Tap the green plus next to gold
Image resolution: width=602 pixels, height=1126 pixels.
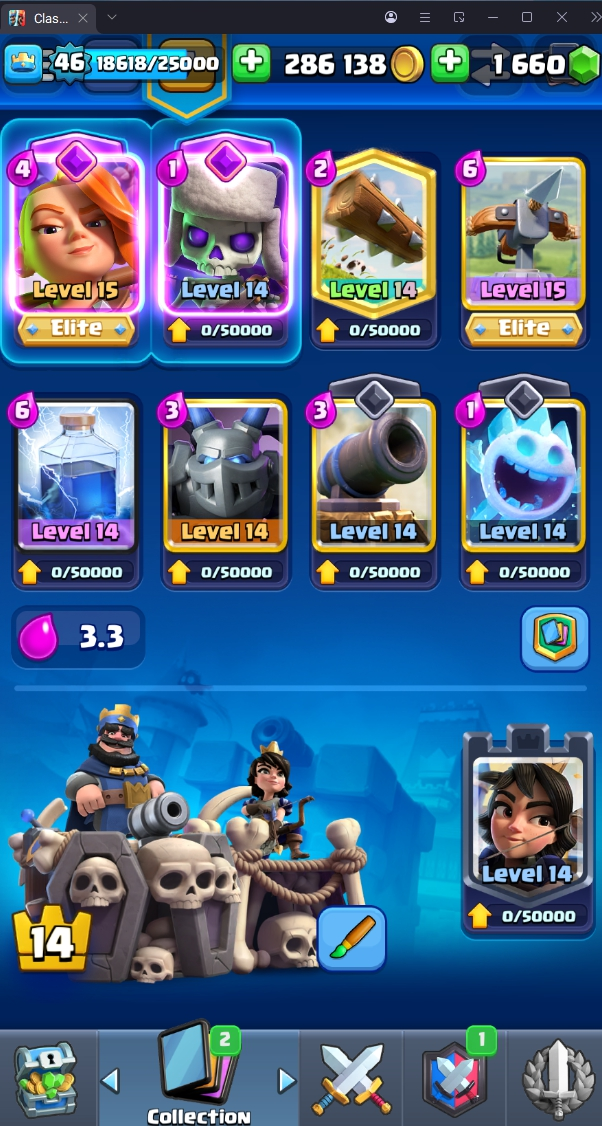252,64
